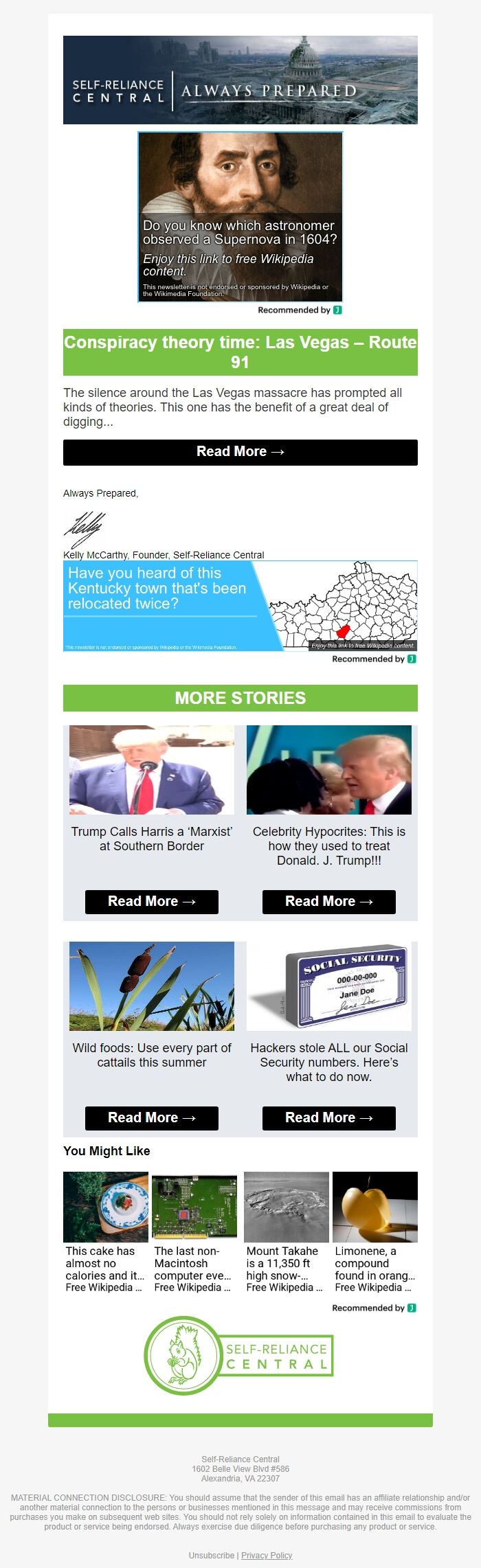The image size is (481, 1568).
Task: Open the Celebrity Hypocrites story image
Action: click(328, 770)
